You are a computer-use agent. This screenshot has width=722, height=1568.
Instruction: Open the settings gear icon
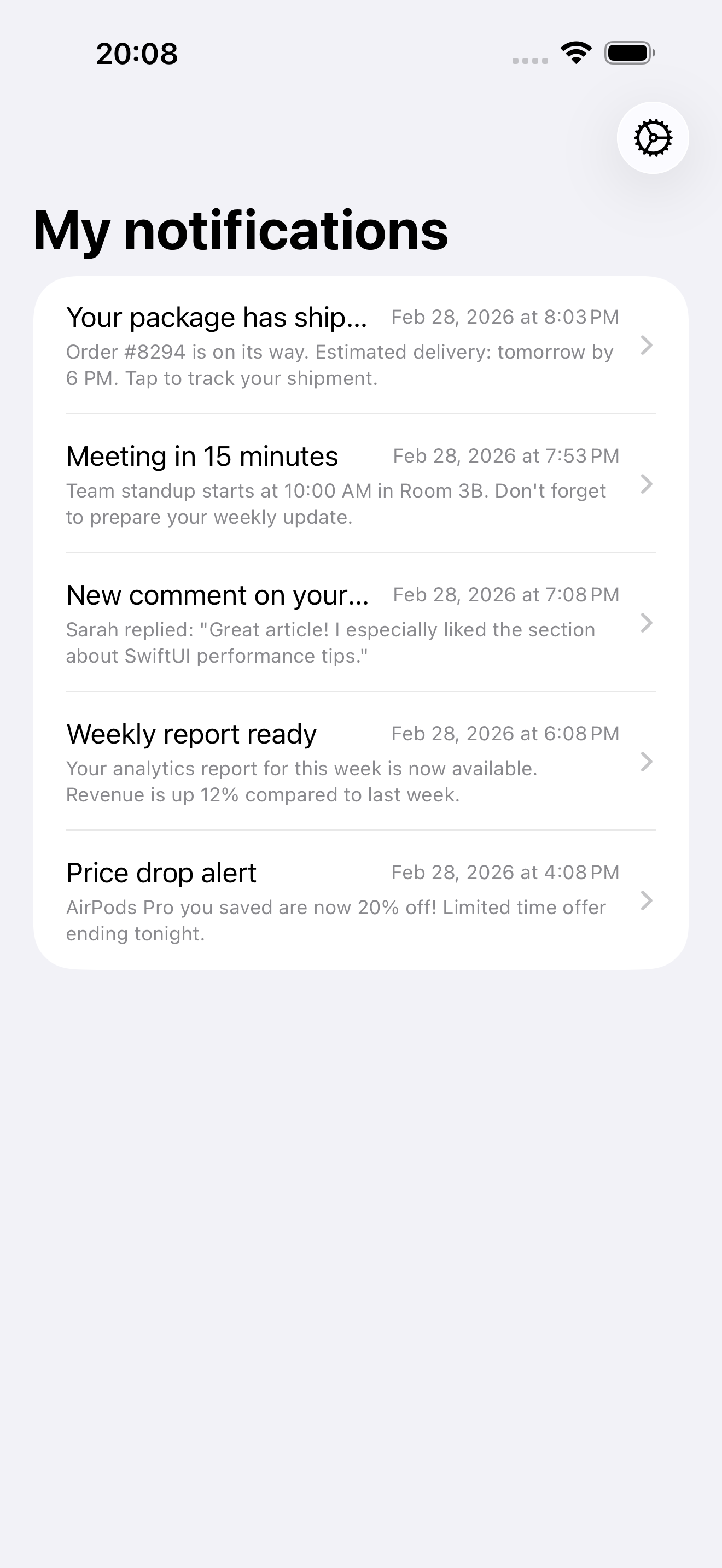653,137
